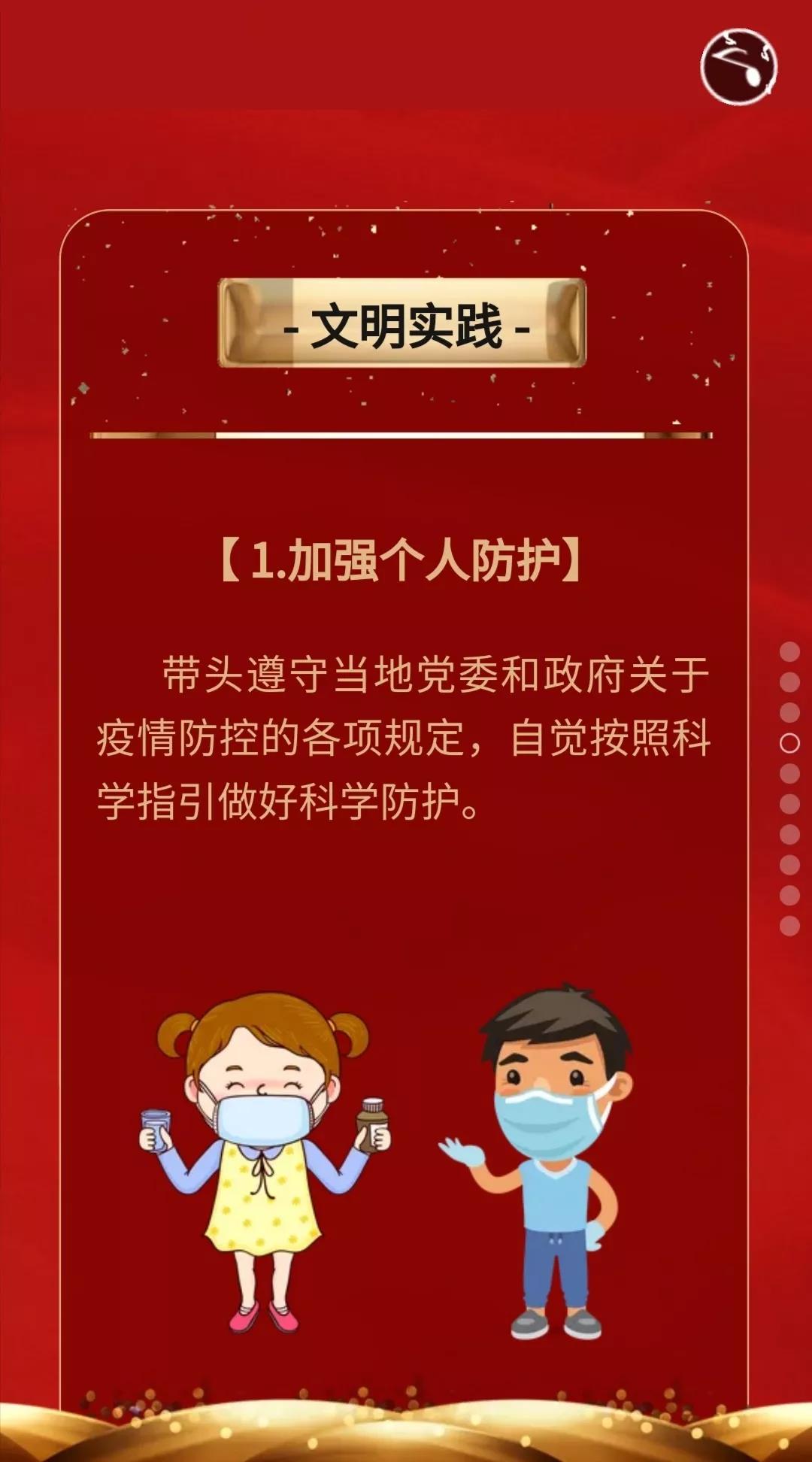
Task: Jump to the first page indicator dot
Action: (789, 651)
